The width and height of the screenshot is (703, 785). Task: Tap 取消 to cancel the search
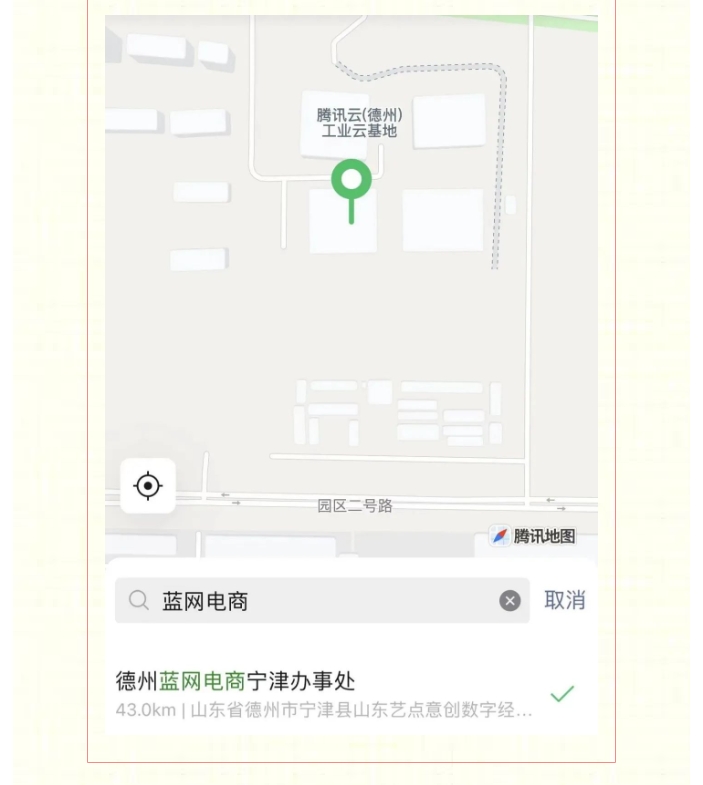(x=564, y=600)
